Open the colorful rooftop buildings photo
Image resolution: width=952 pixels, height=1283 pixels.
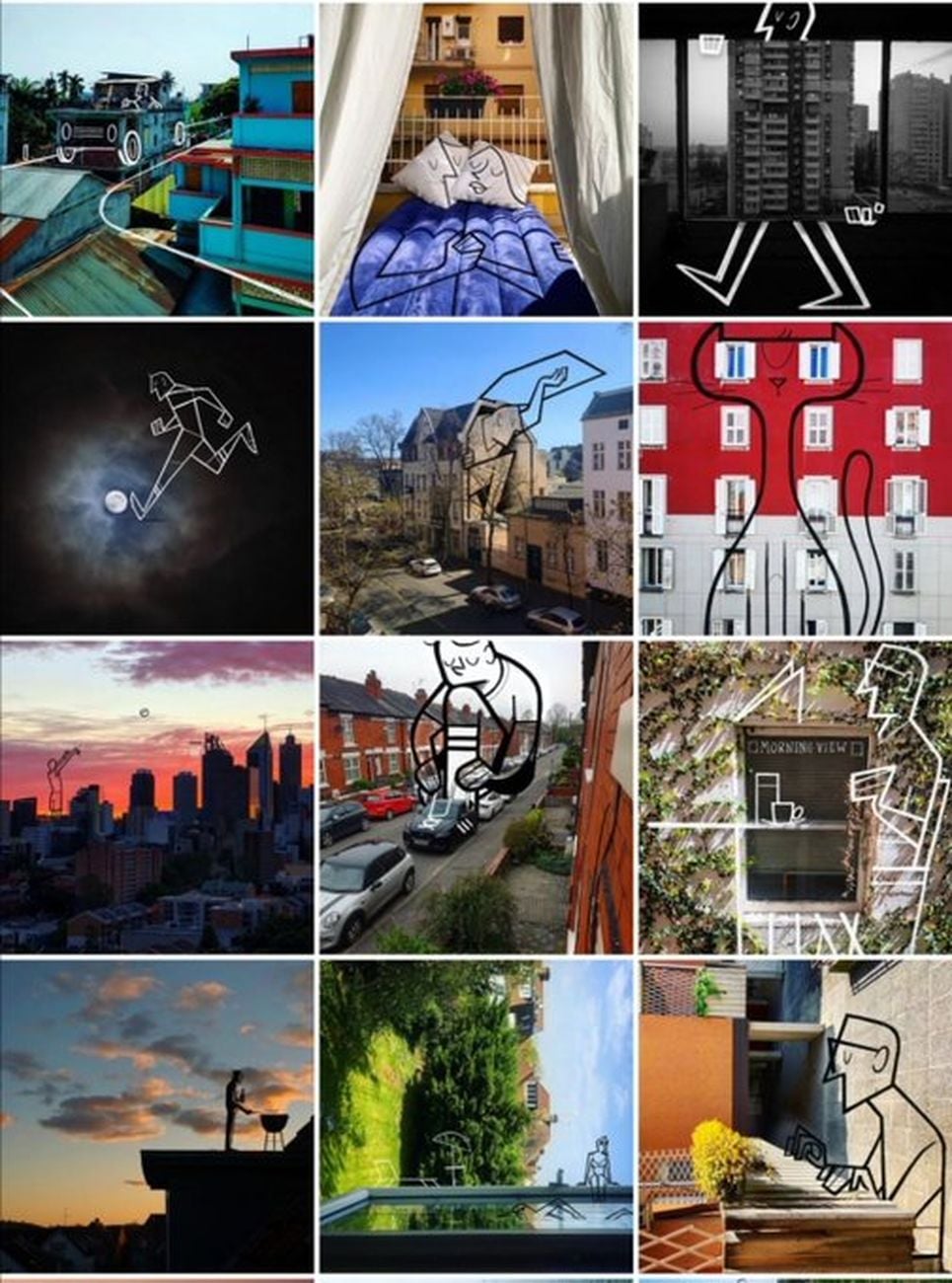tap(157, 159)
